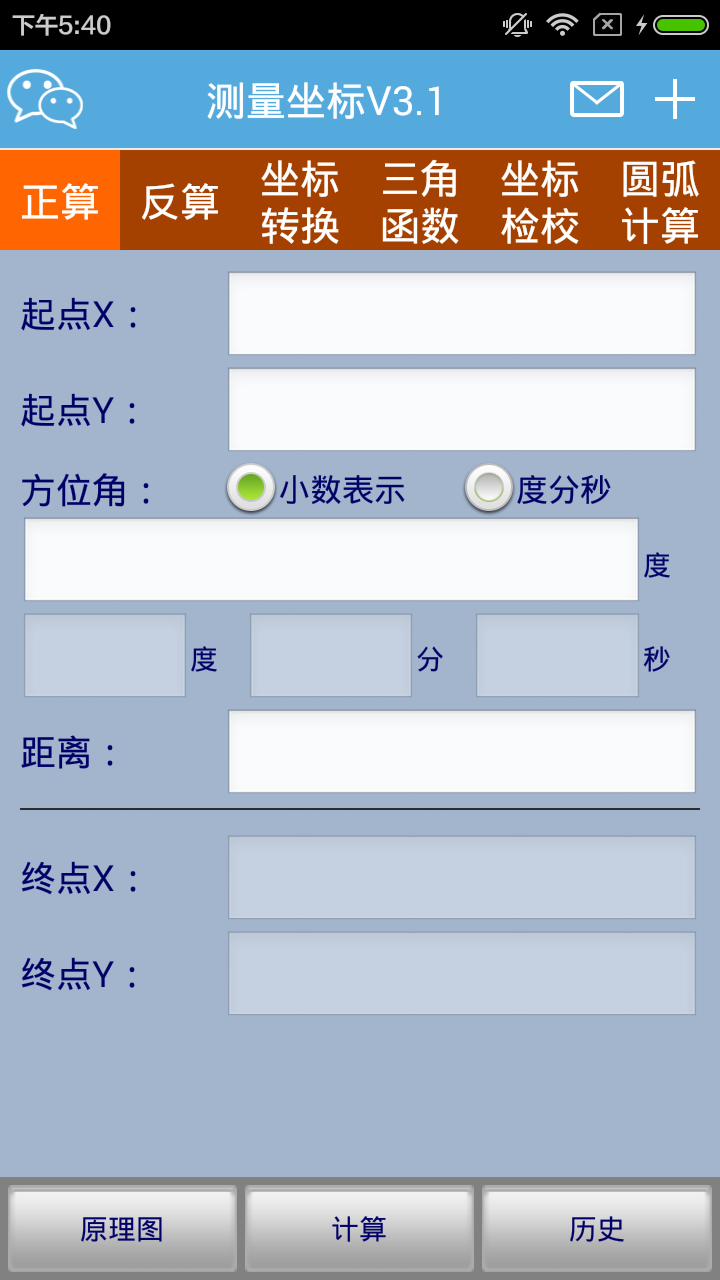View the 历史 records
The width and height of the screenshot is (720, 1280).
pyautogui.click(x=597, y=1229)
